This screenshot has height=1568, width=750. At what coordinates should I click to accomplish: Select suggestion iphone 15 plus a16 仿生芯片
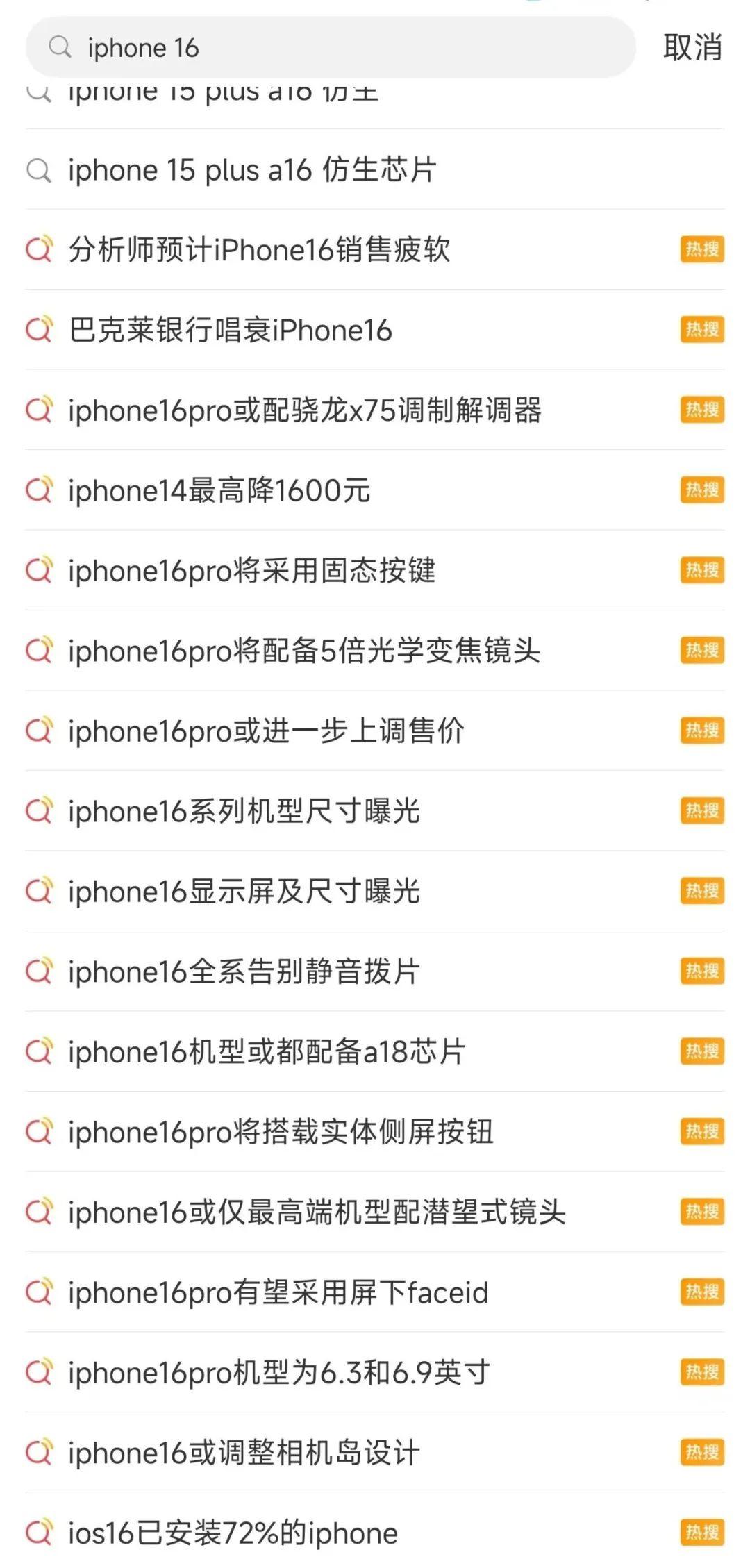[x=252, y=170]
